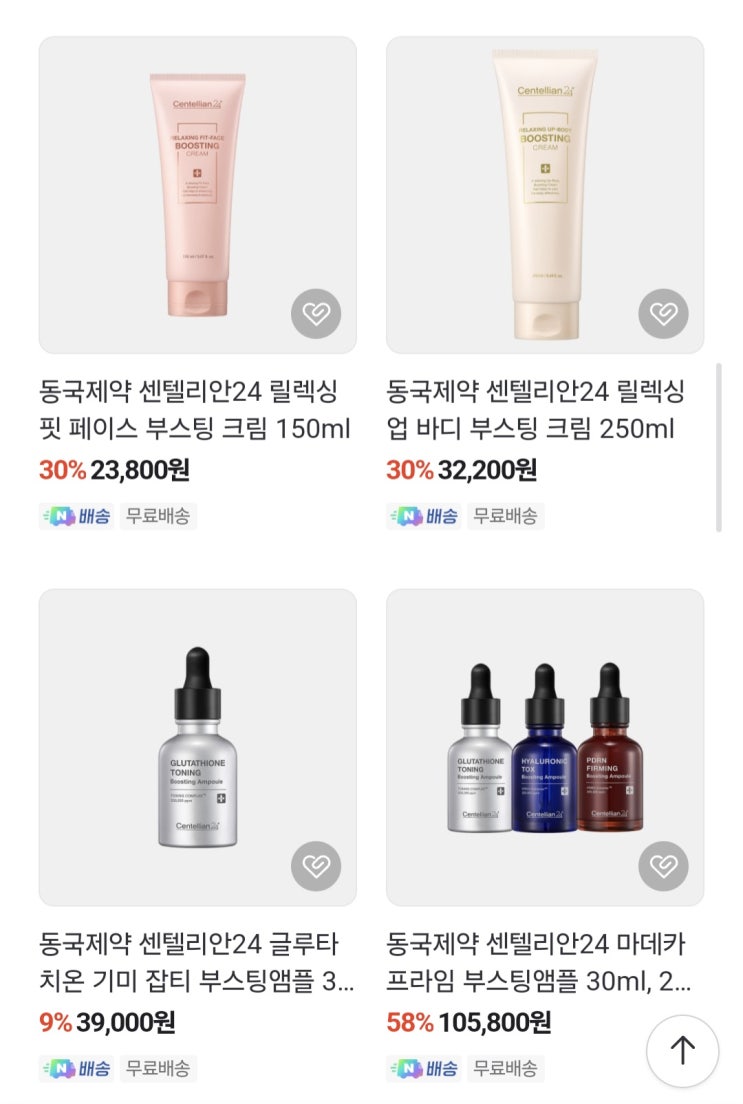Screen dimensions: 743x1104
Task: Open the 마데카 프라임 부스팅앰플 30ml product
Action: click(x=544, y=747)
